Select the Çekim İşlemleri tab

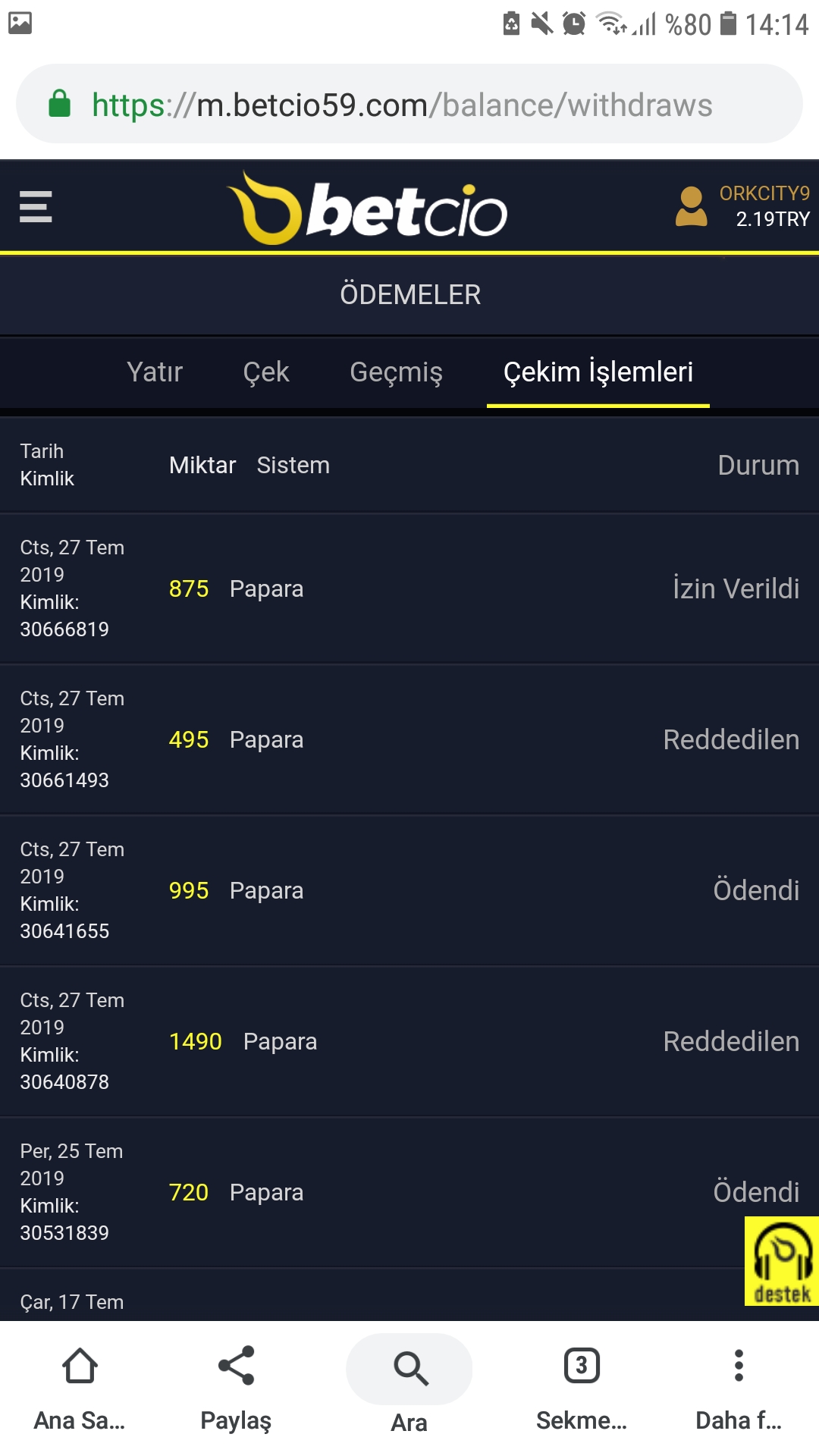click(x=598, y=372)
